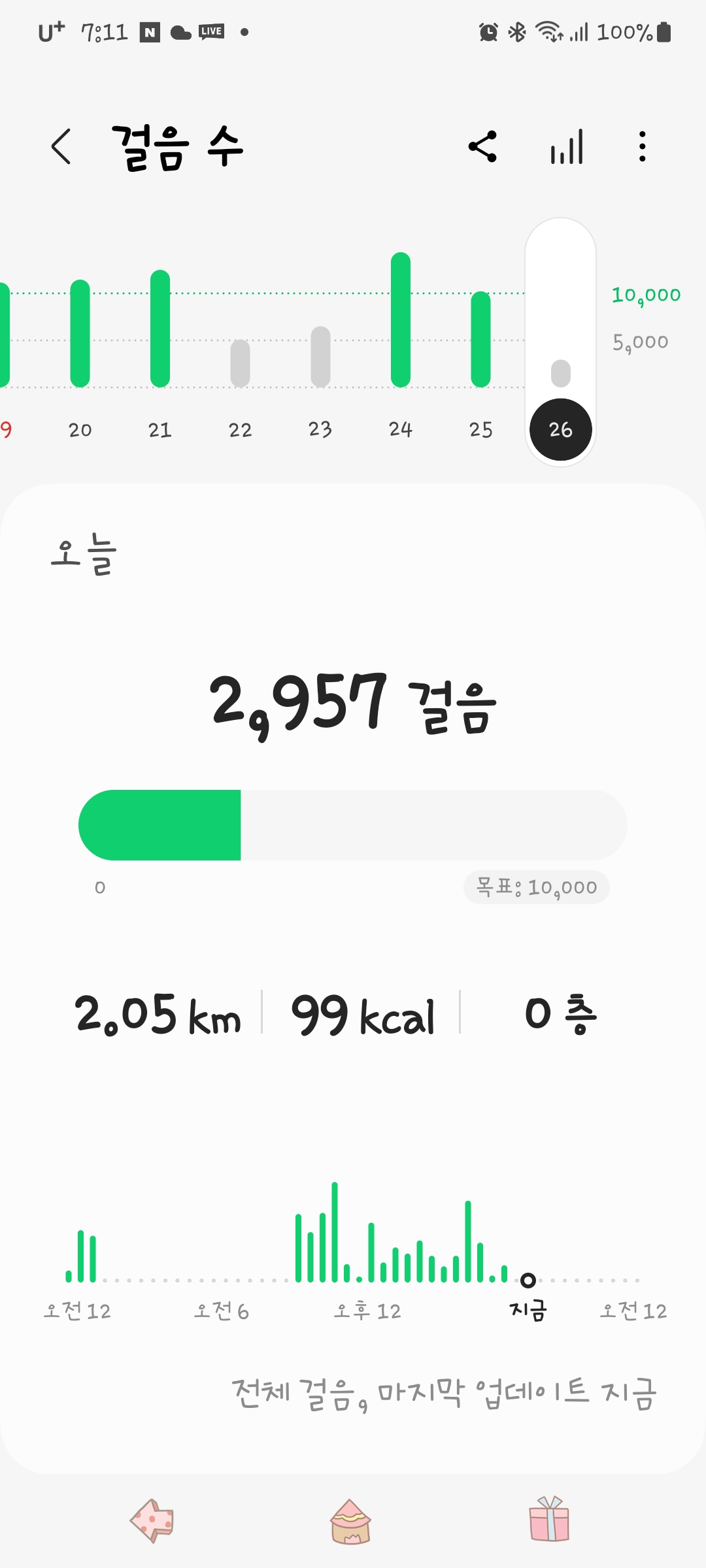This screenshot has width=706, height=1568.
Task: Open the step trends chart icon
Action: click(567, 146)
